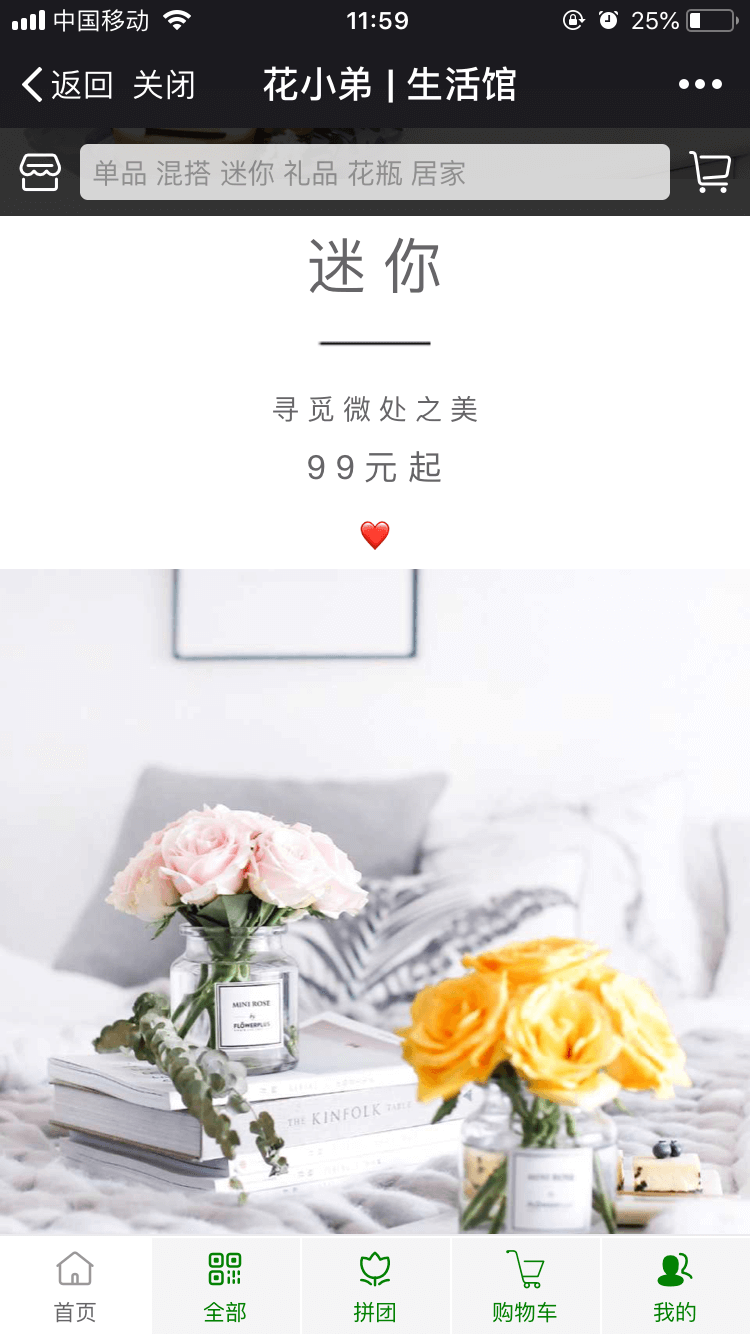Open the 拼团 group-buy tab
The width and height of the screenshot is (750, 1334).
click(x=375, y=1286)
